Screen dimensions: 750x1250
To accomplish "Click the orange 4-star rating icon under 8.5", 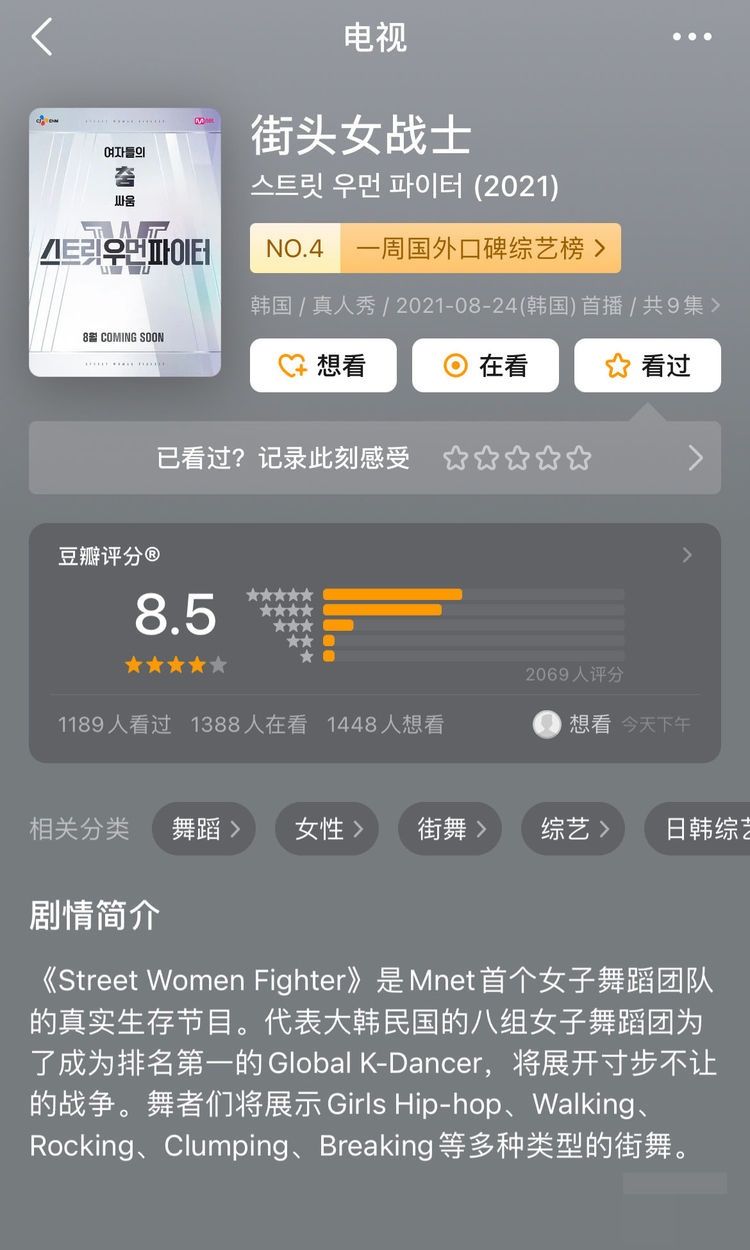I will pyautogui.click(x=176, y=662).
